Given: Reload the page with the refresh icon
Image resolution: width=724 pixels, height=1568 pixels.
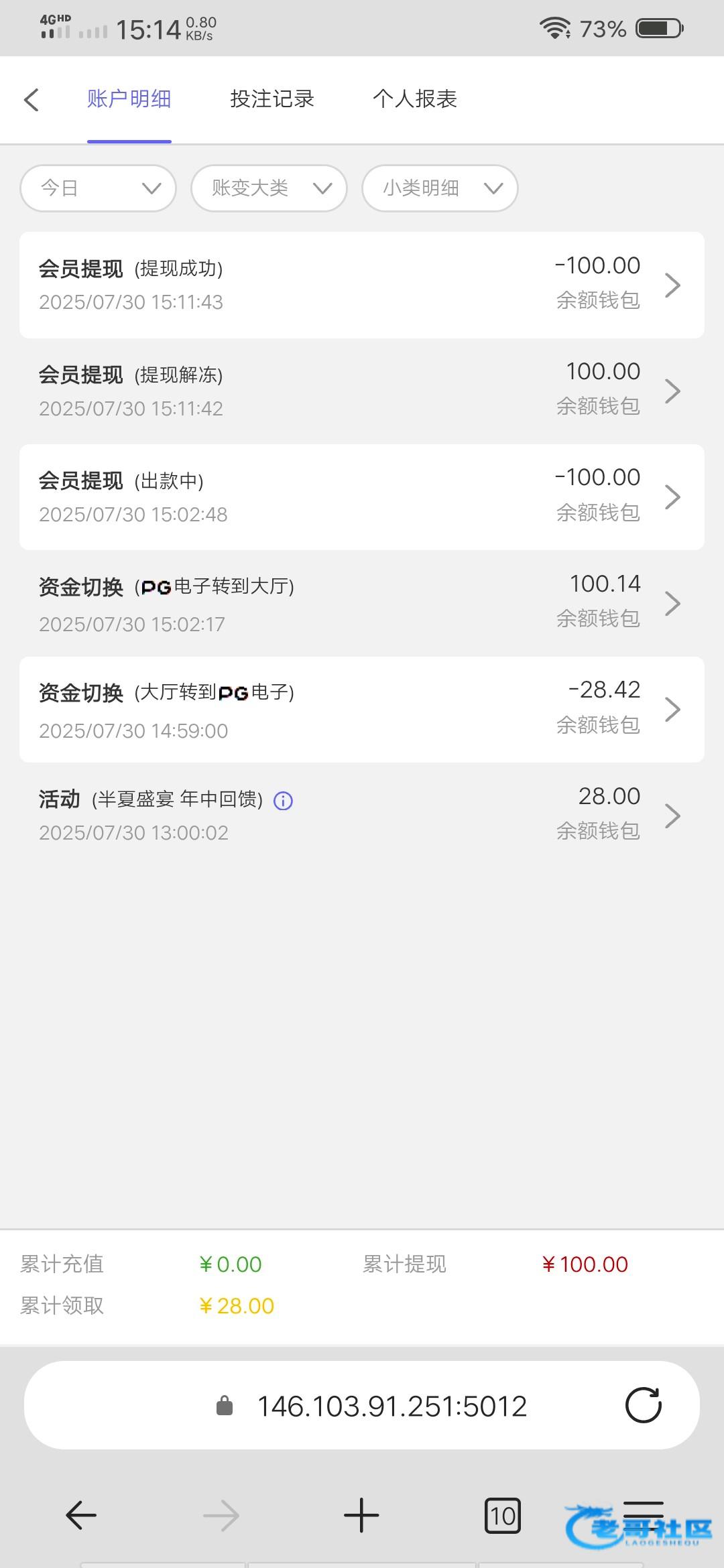Looking at the screenshot, I should [x=644, y=1405].
